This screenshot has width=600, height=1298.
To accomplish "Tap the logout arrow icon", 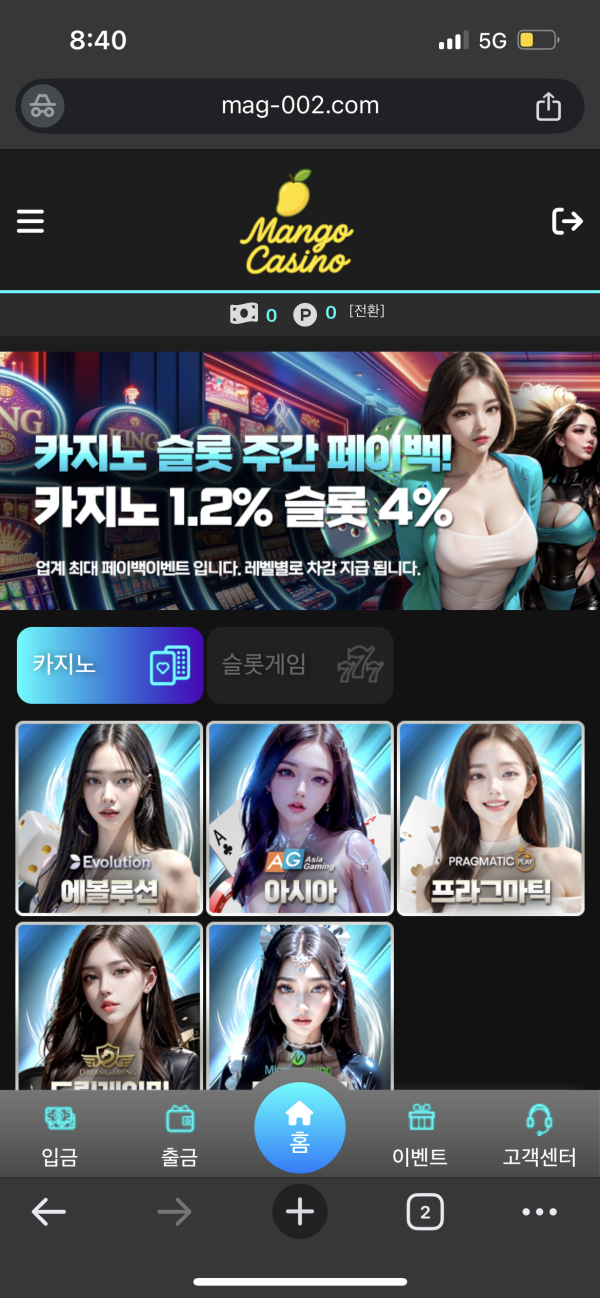I will [x=567, y=221].
